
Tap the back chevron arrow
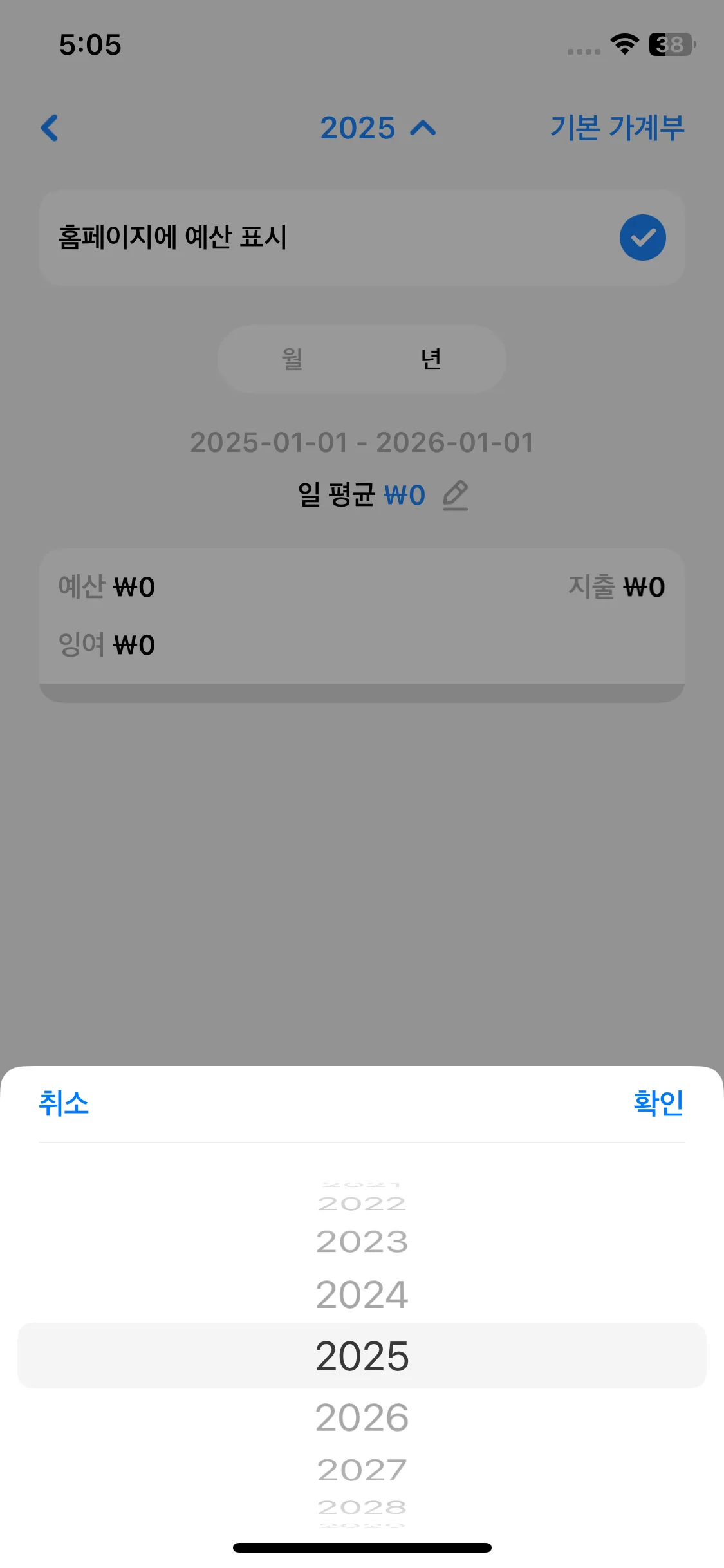click(x=50, y=128)
